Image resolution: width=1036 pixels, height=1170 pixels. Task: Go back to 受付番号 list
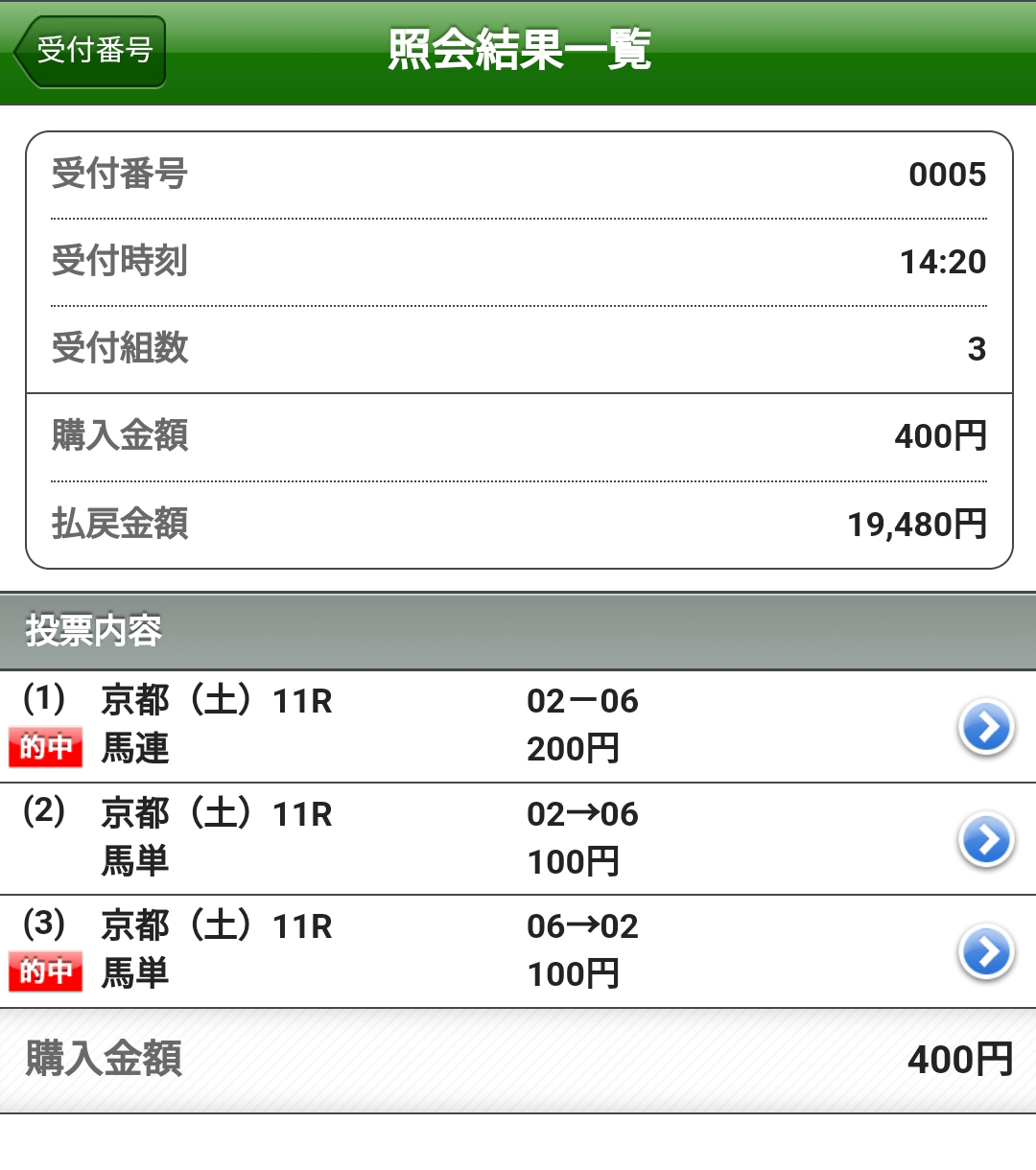[x=90, y=52]
